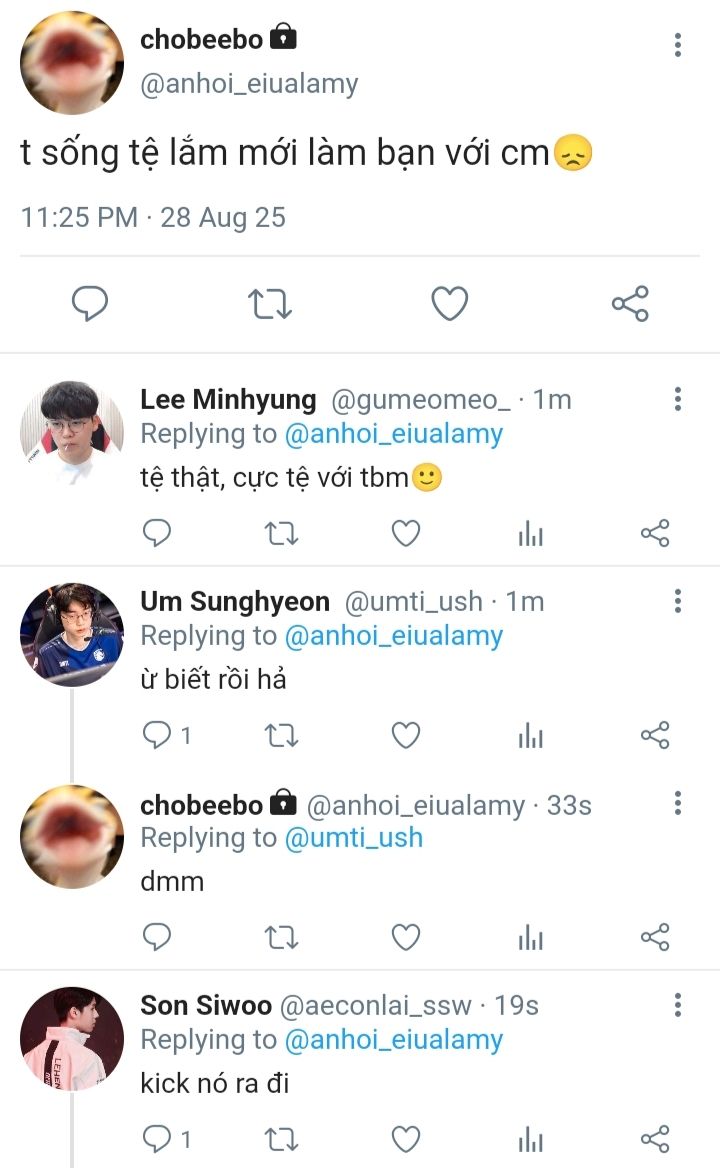Open more options on Um Sunghyeon's reply
Viewport: 720px width, 1168px height.
678,601
